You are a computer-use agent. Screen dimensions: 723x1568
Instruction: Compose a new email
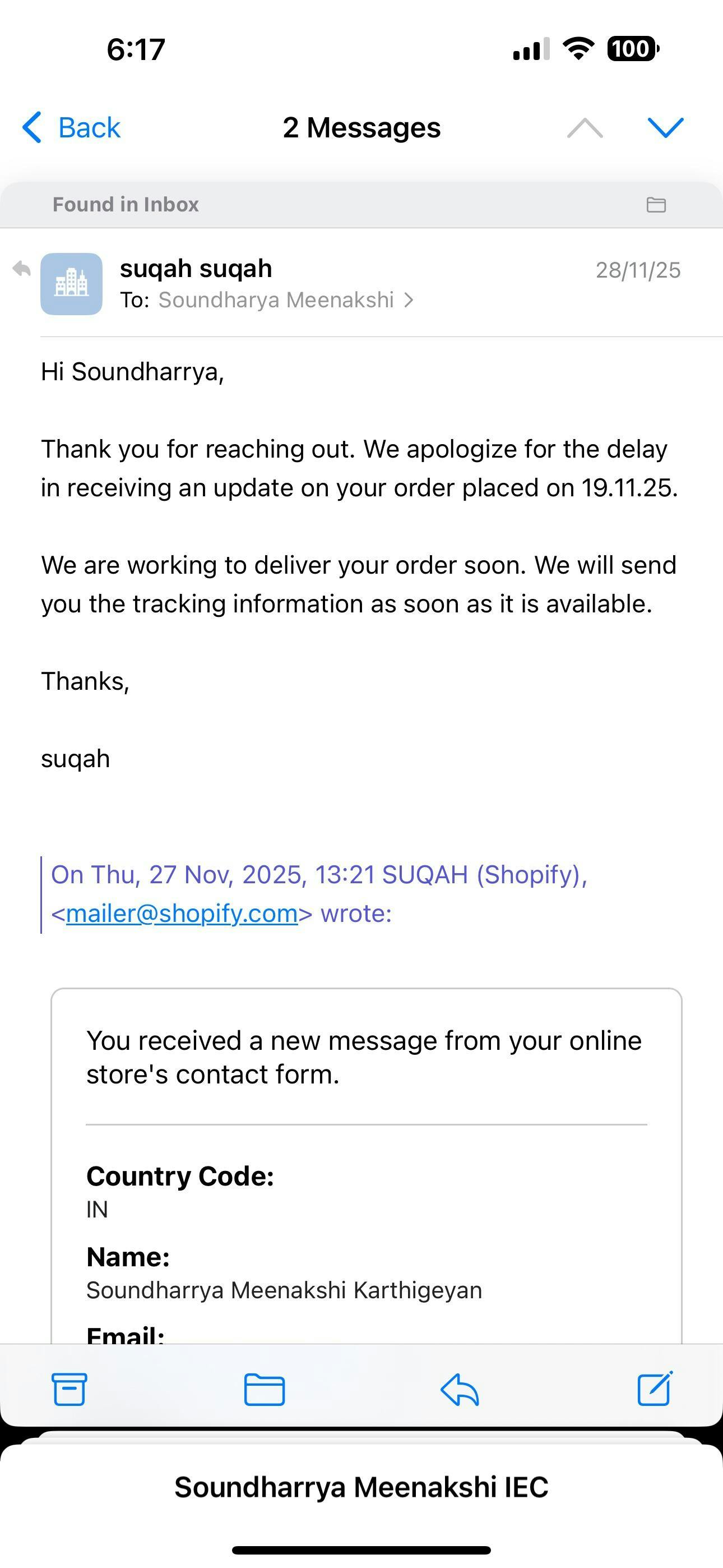point(655,1390)
